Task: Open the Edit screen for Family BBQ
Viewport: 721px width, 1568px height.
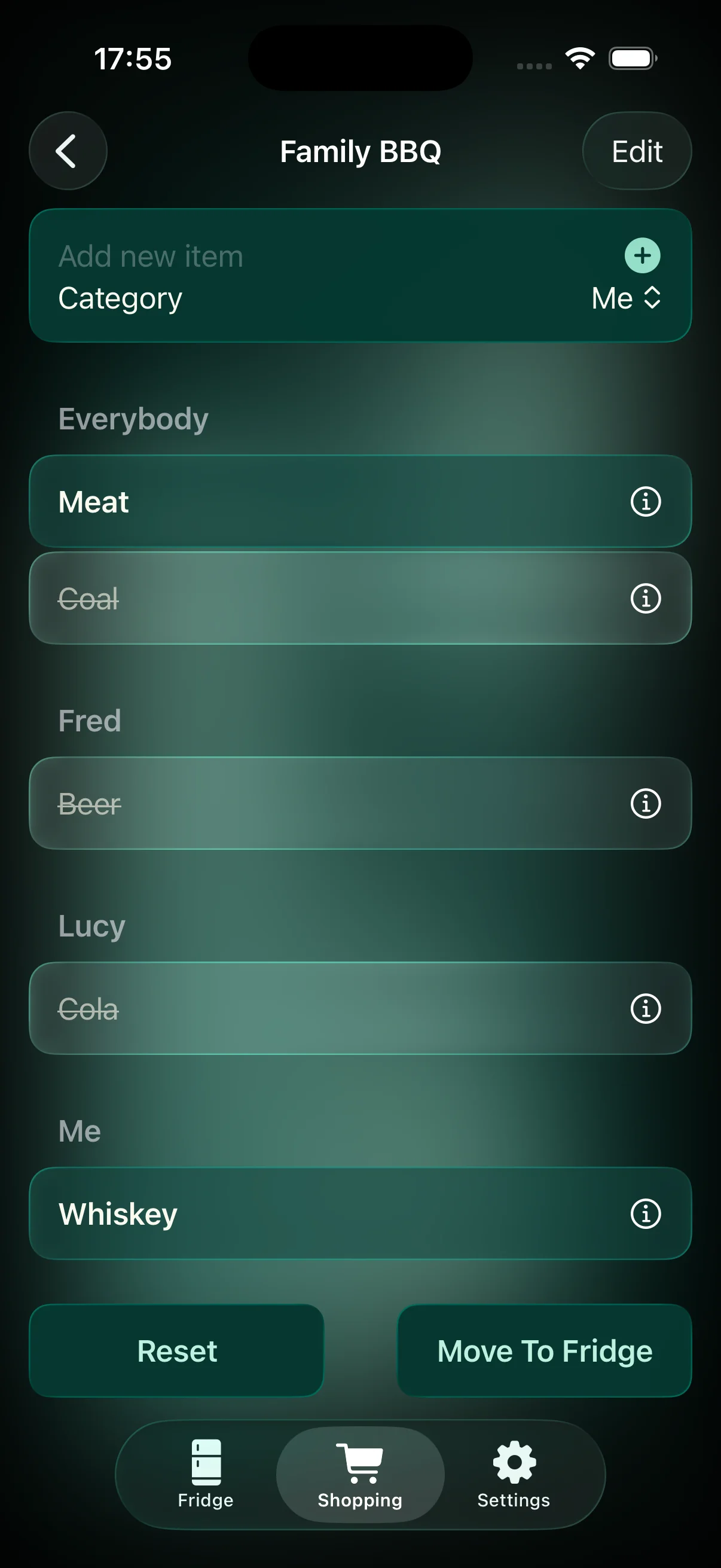Action: click(x=637, y=151)
